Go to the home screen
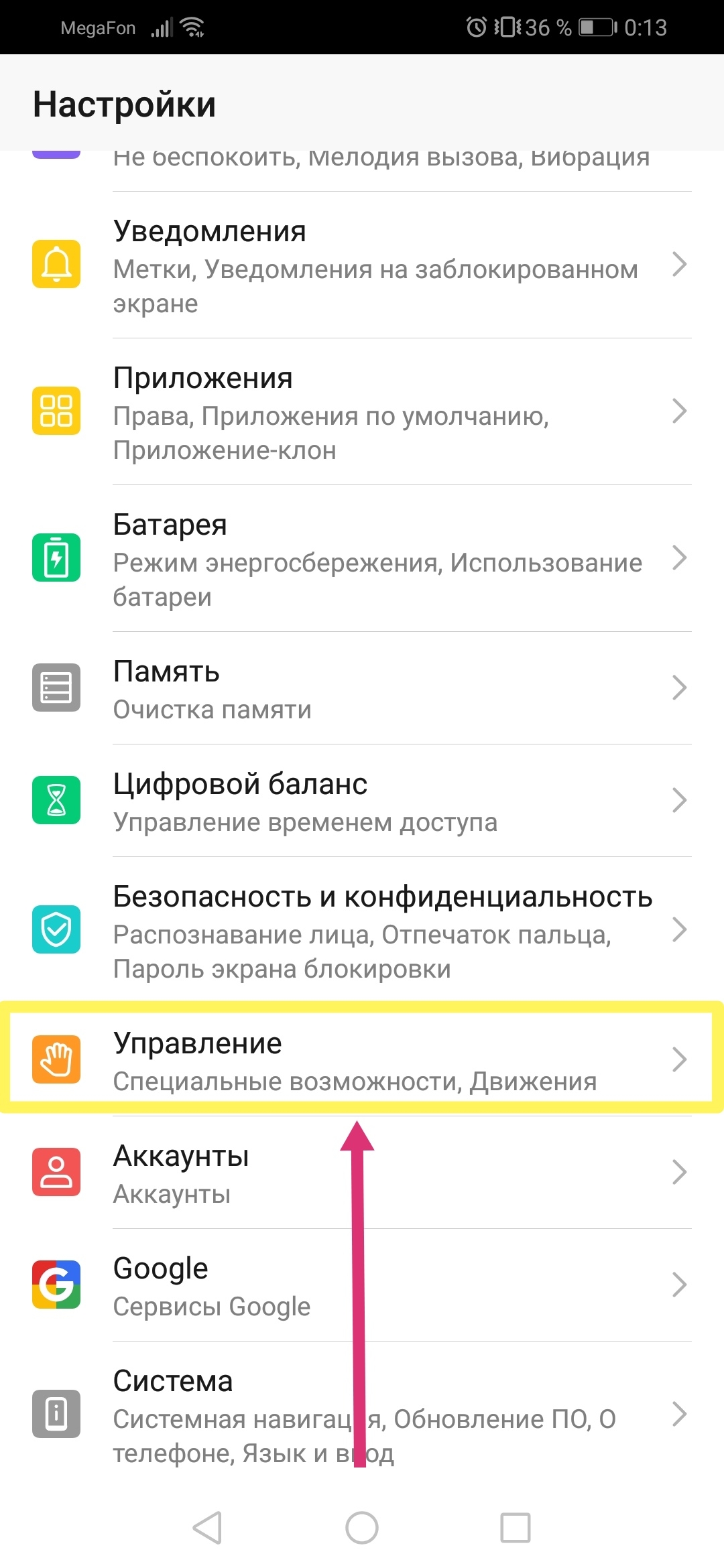 [362, 1528]
